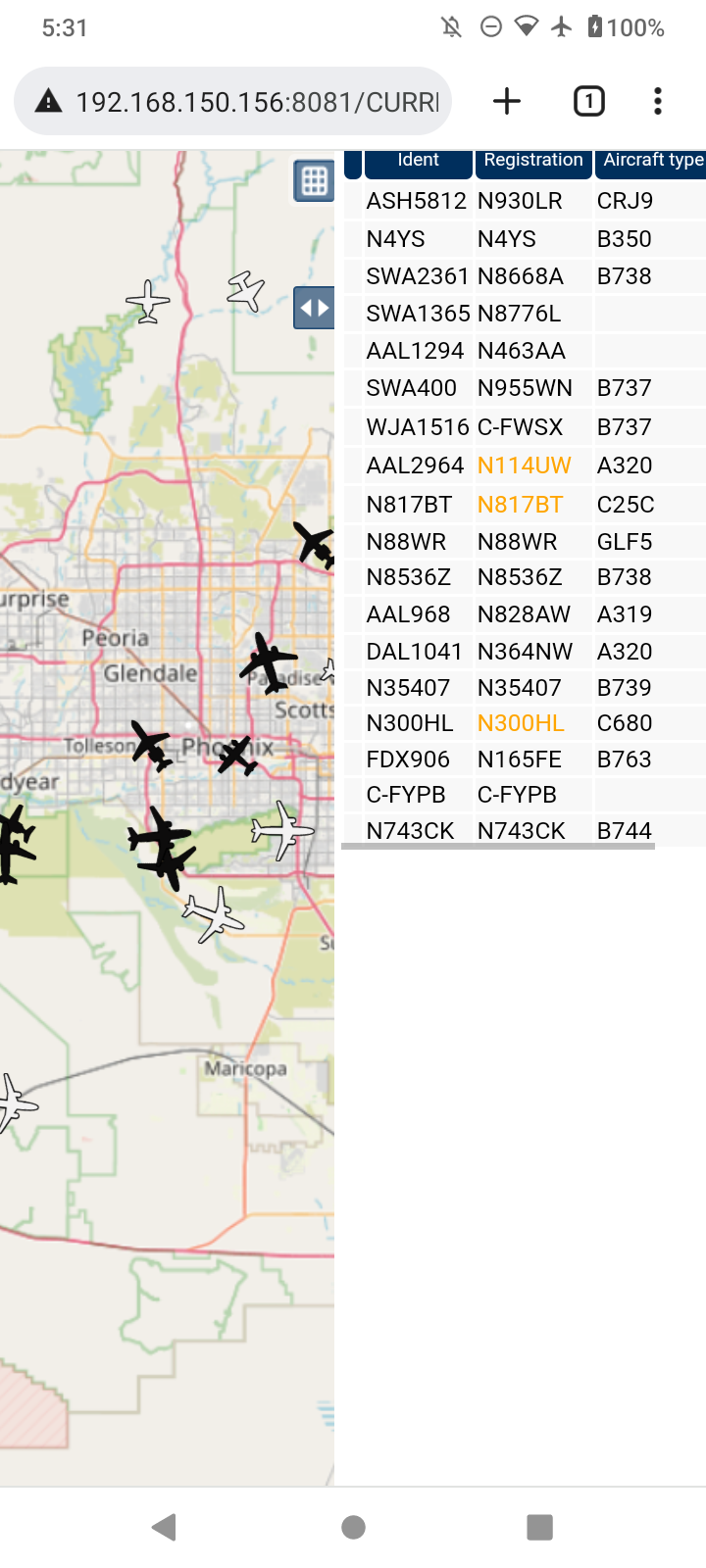The width and height of the screenshot is (706, 1568).
Task: Select the FDX906 aircraft row
Action: point(525,759)
